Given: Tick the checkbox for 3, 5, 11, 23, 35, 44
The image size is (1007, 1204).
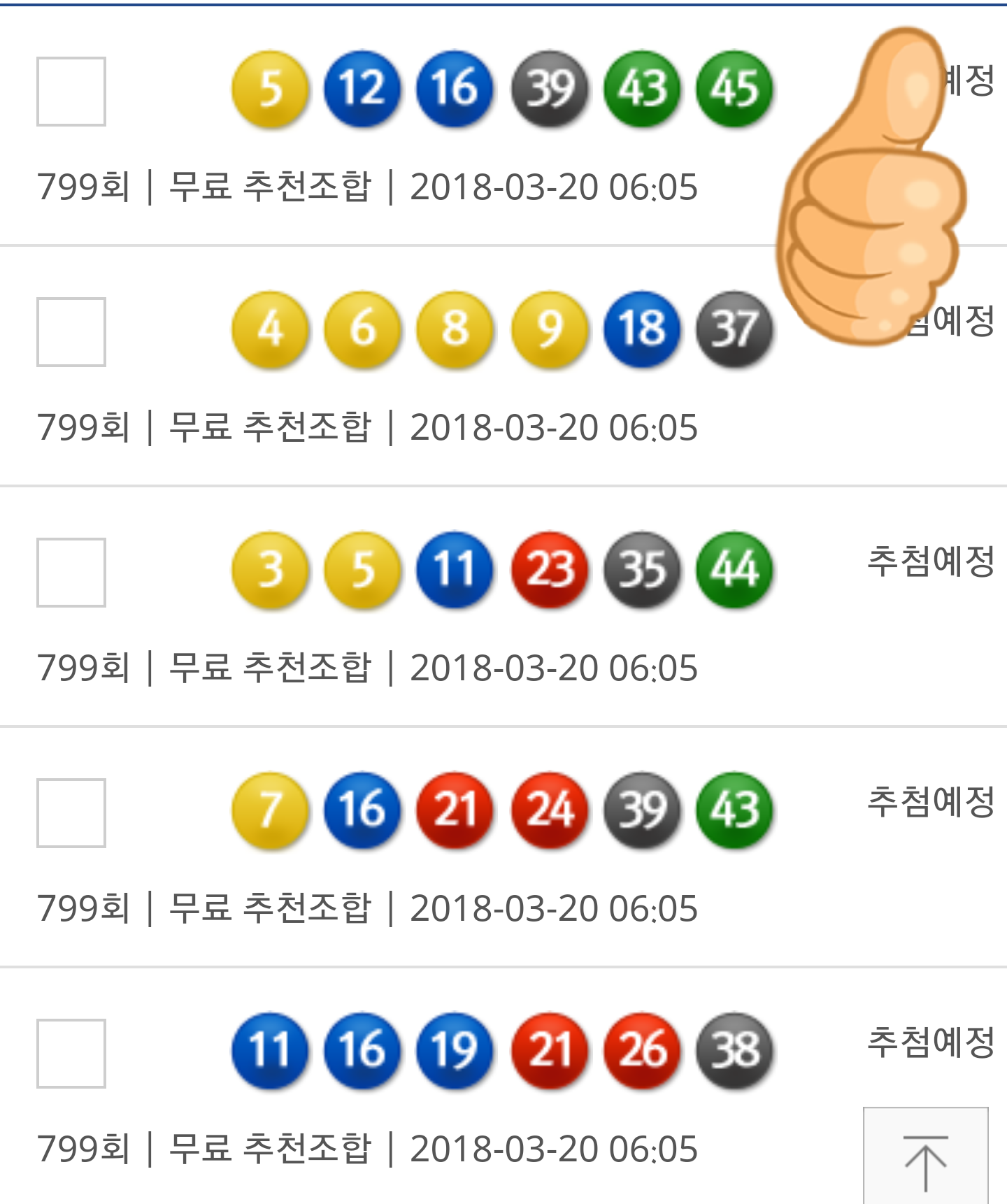Looking at the screenshot, I should point(71,573).
